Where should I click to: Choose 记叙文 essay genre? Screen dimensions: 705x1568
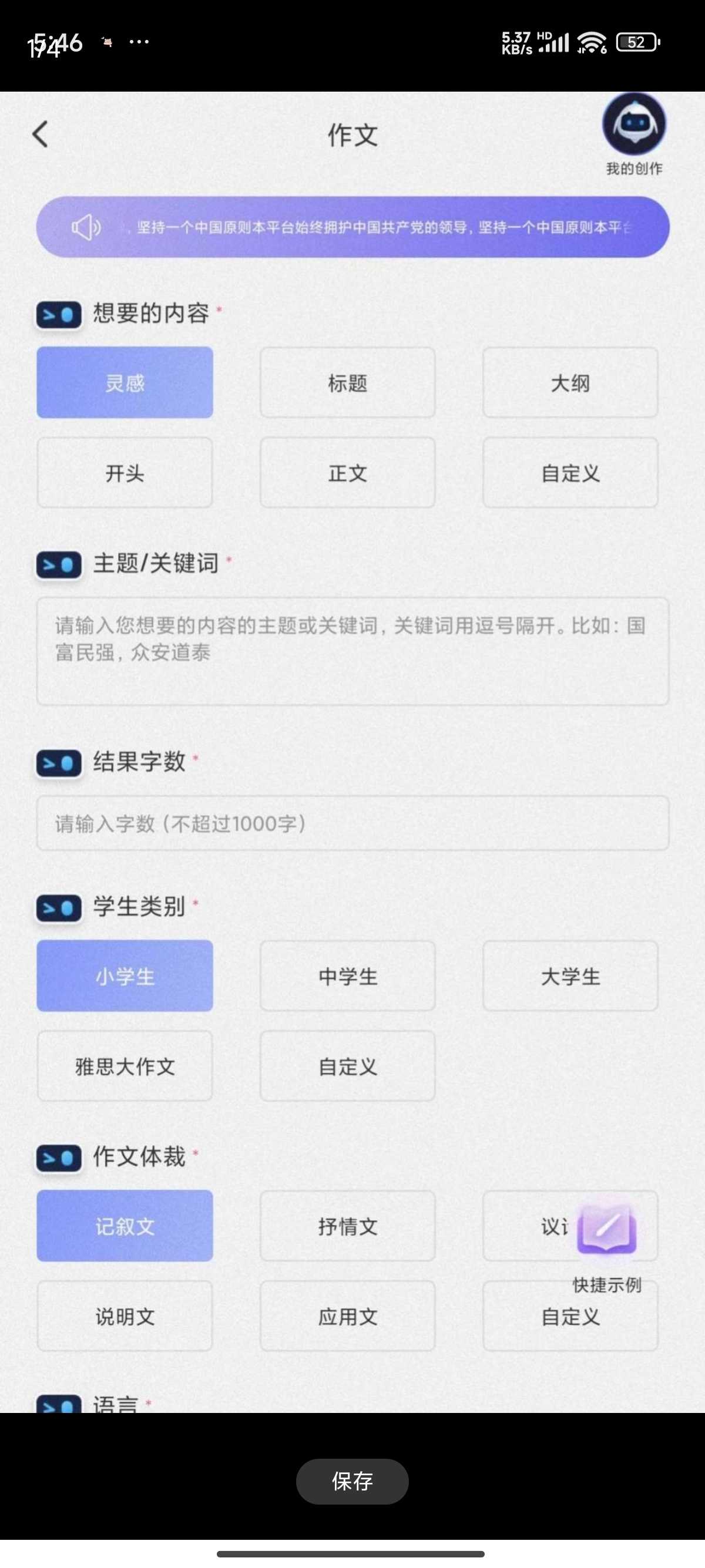tap(125, 1227)
